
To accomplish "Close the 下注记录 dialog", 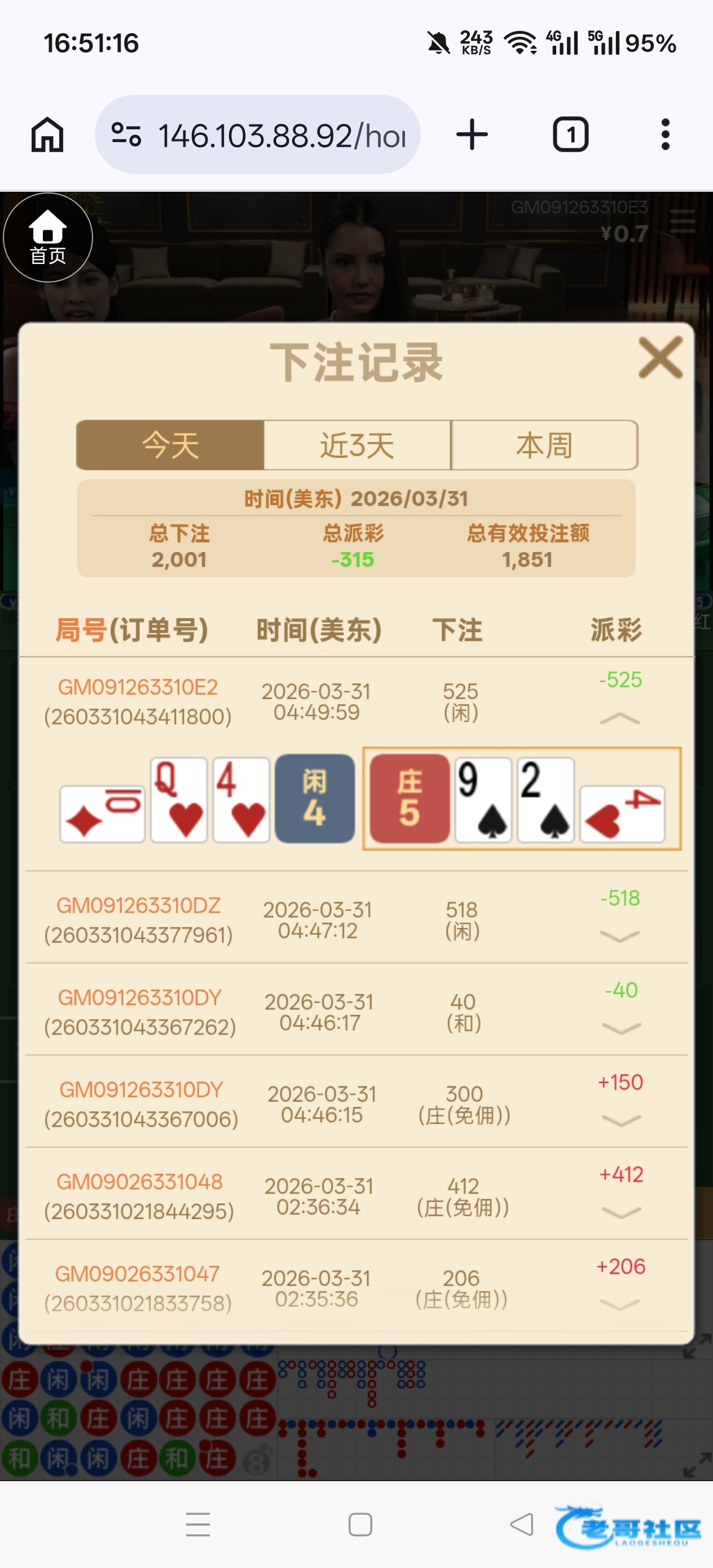I will click(660, 358).
